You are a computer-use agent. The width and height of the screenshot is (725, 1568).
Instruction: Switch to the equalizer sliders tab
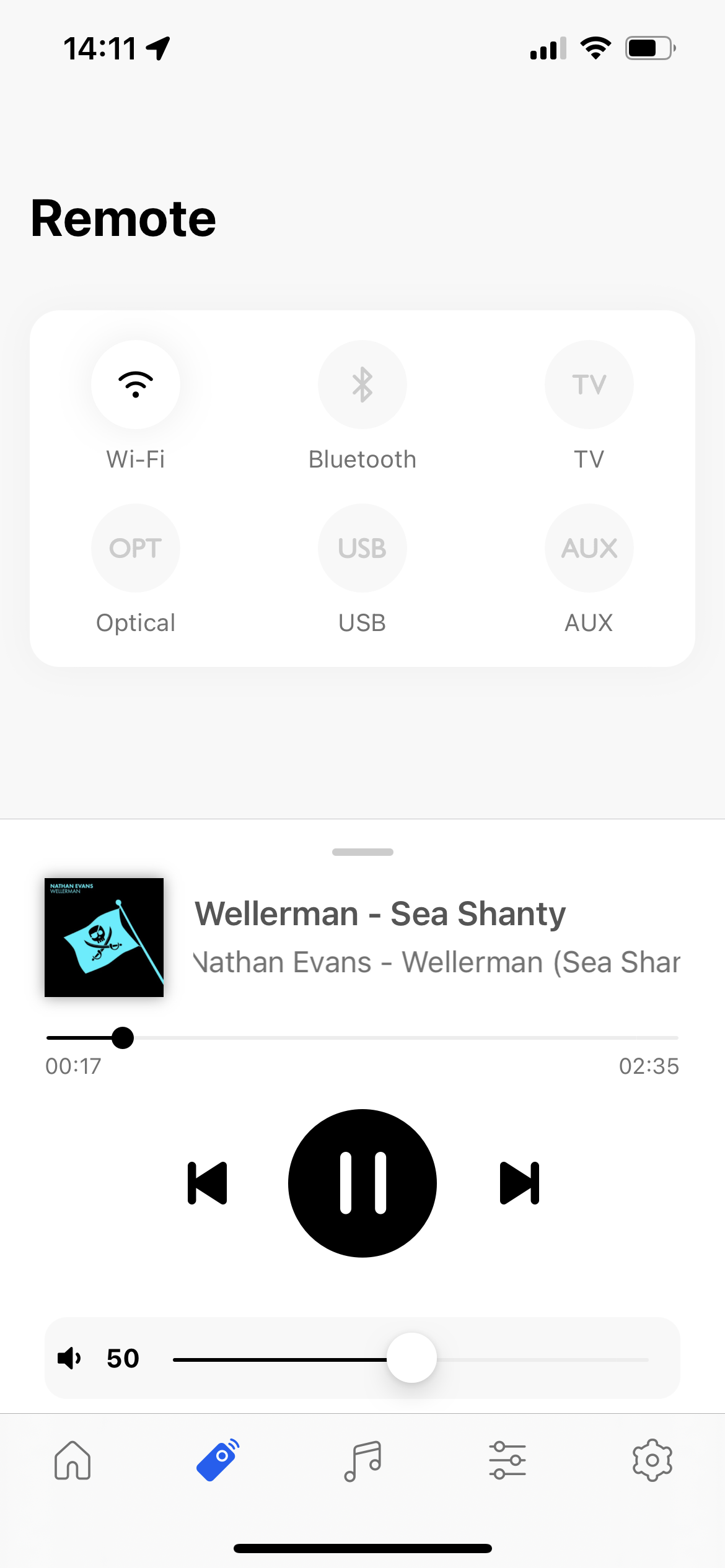507,1460
